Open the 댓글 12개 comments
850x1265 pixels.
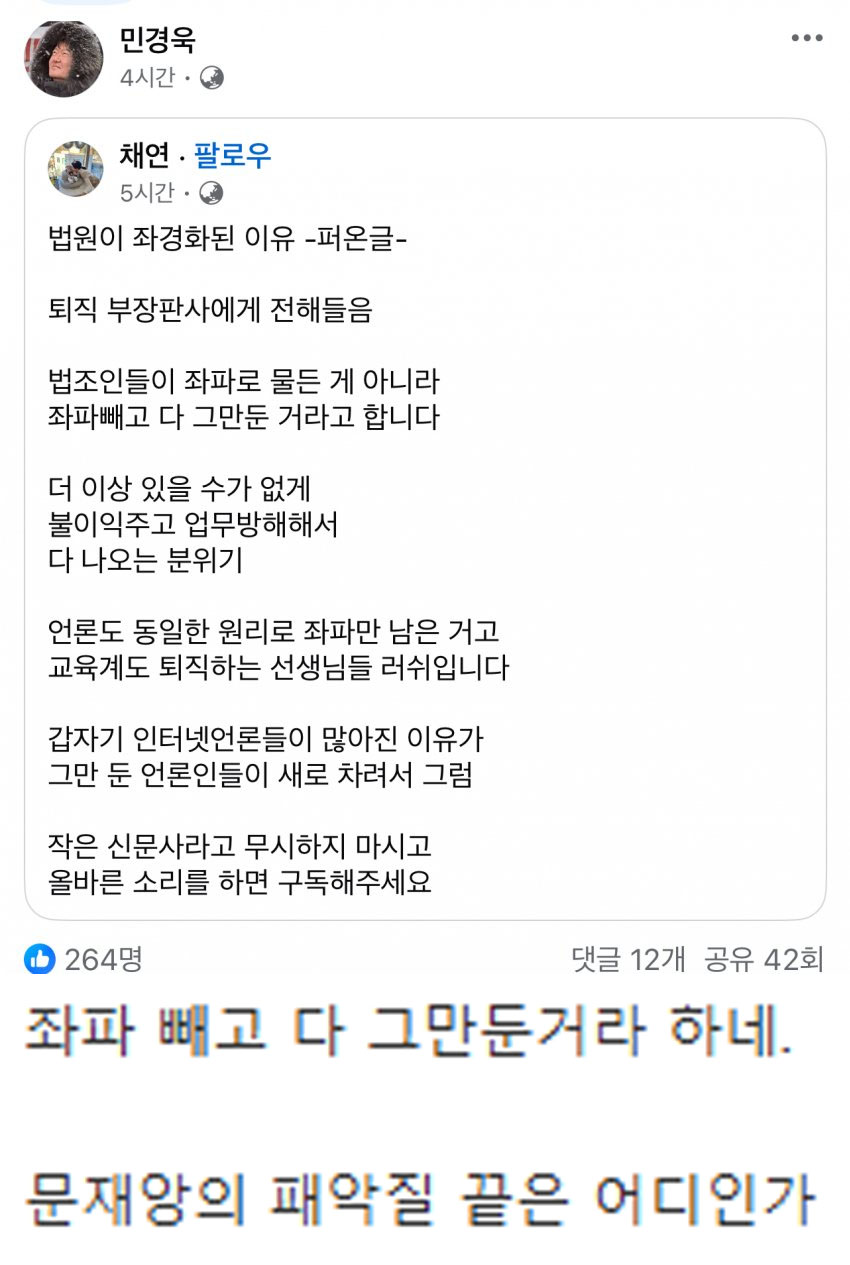628,959
